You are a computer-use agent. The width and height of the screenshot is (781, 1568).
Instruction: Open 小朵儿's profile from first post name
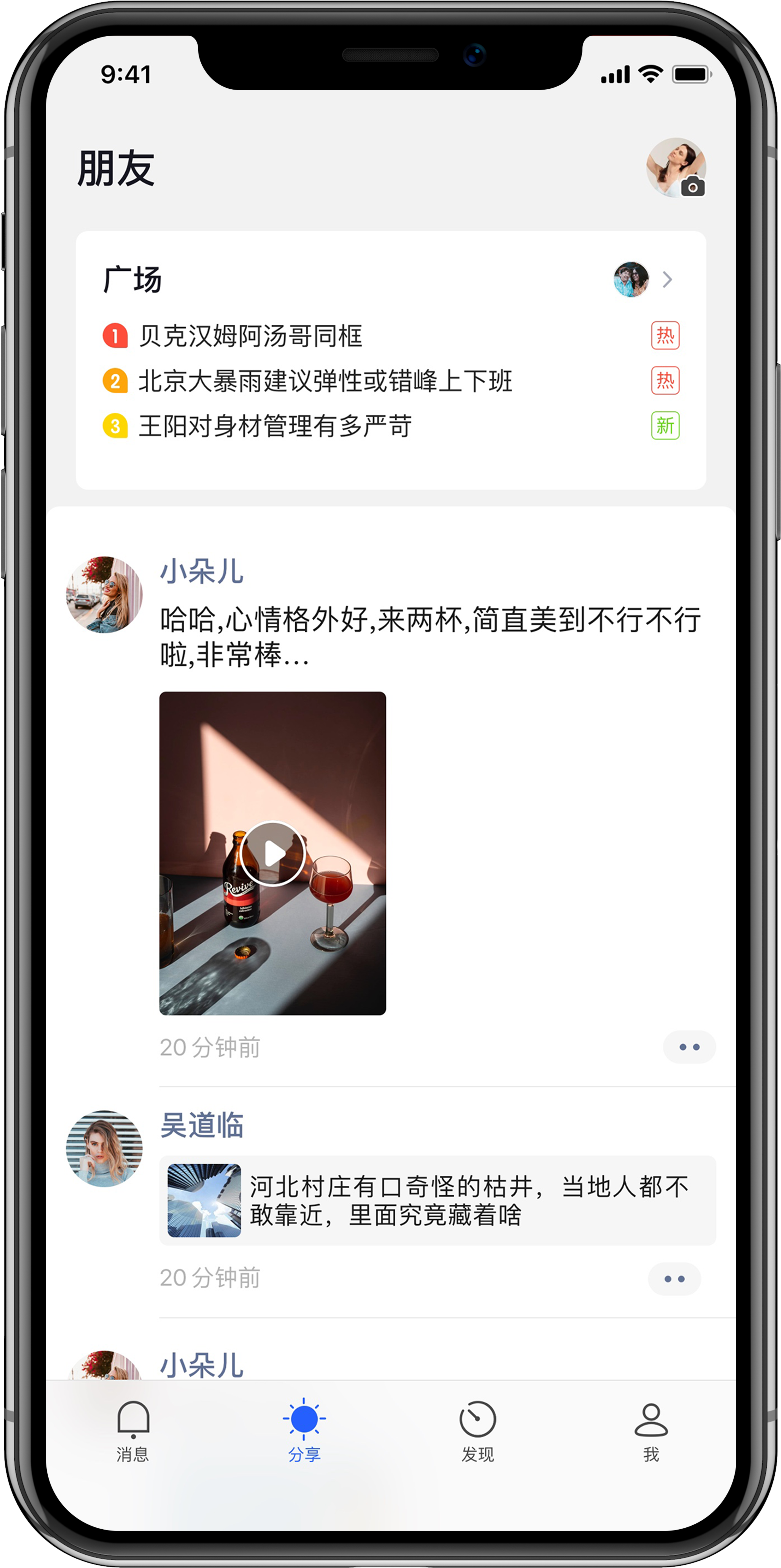point(201,572)
